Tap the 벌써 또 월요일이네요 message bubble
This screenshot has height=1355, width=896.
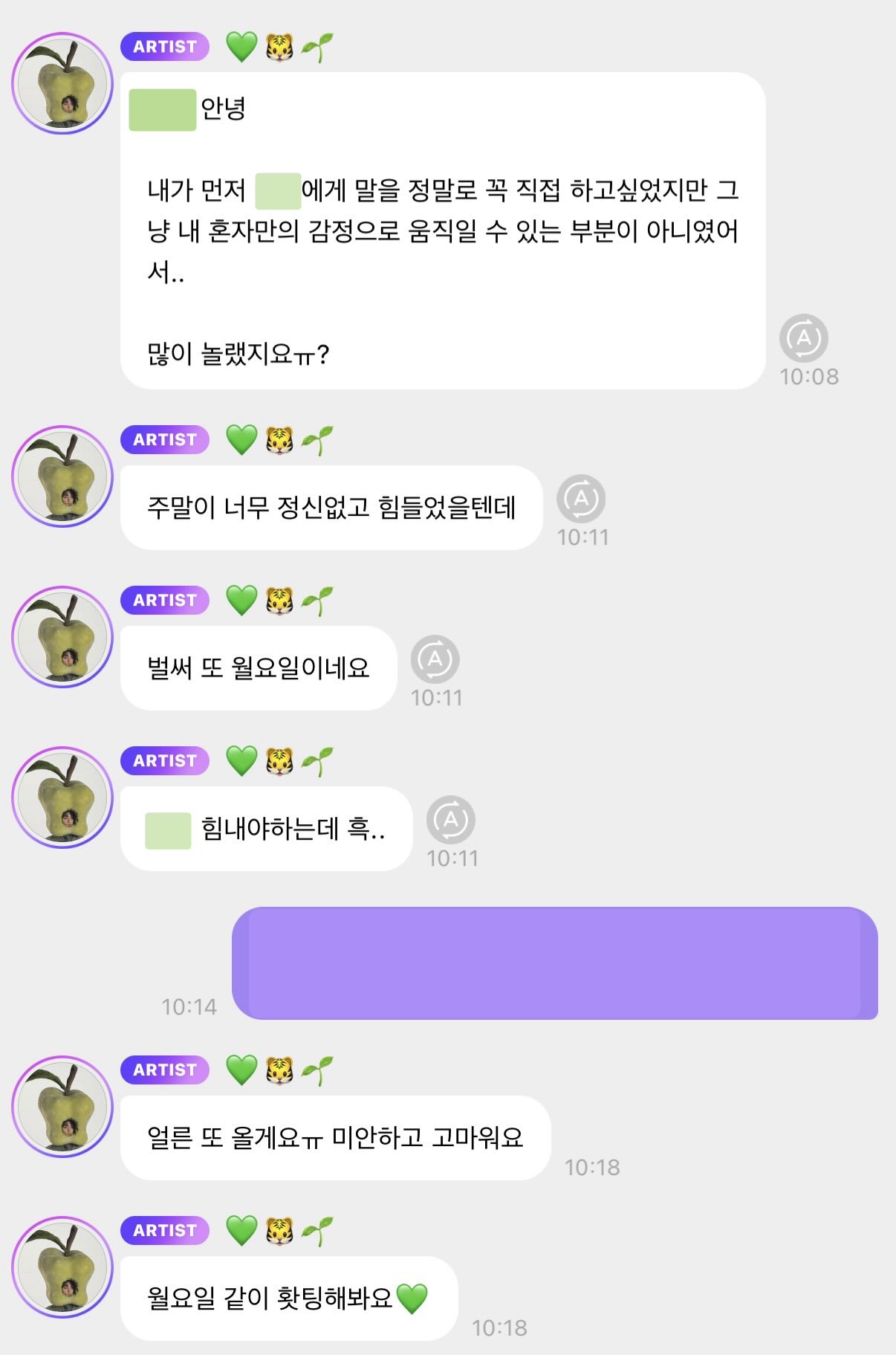tap(259, 667)
